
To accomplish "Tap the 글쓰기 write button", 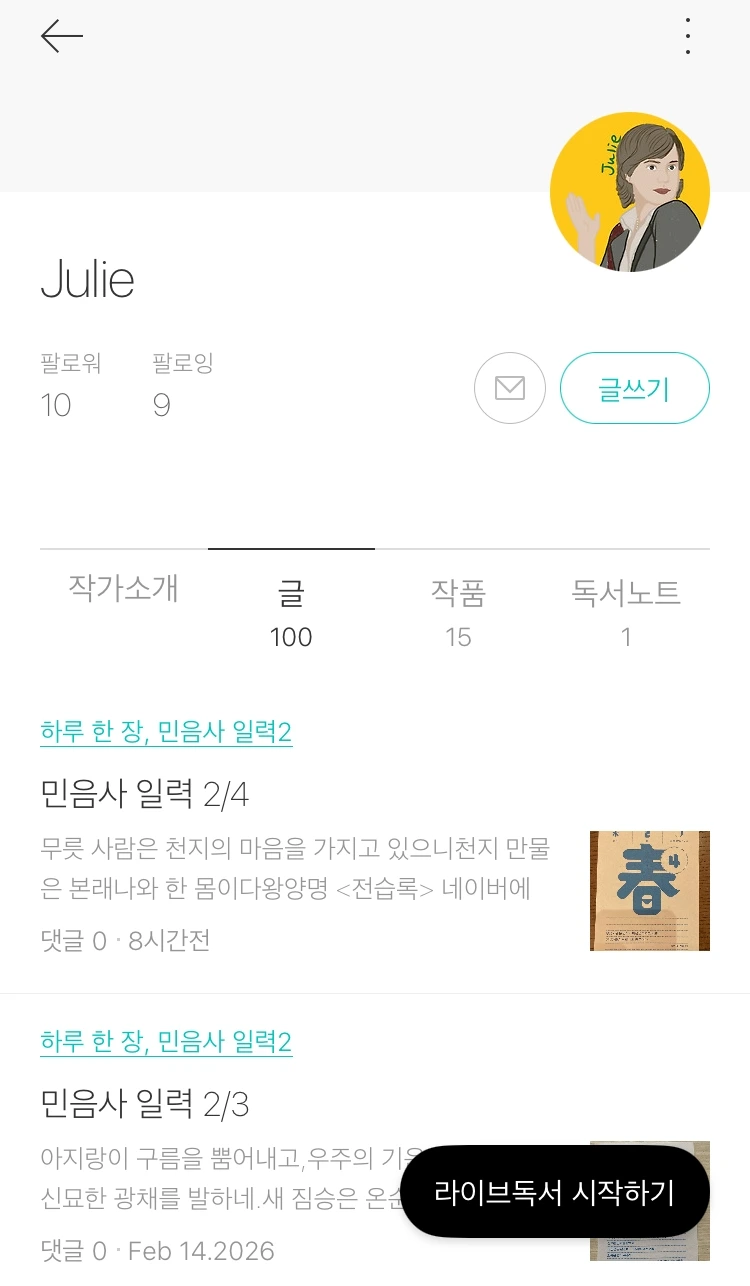I will (634, 388).
